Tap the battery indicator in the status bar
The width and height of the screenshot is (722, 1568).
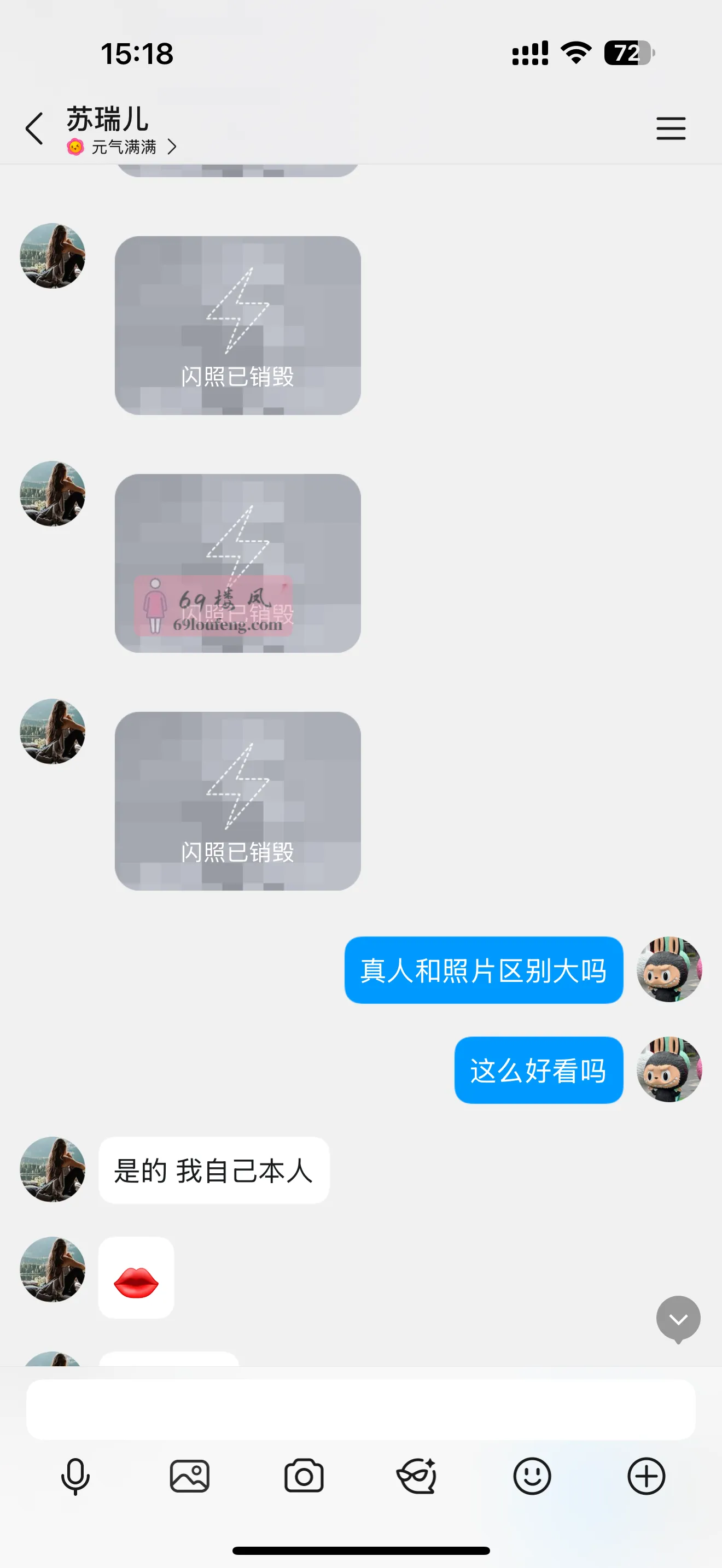click(x=630, y=54)
